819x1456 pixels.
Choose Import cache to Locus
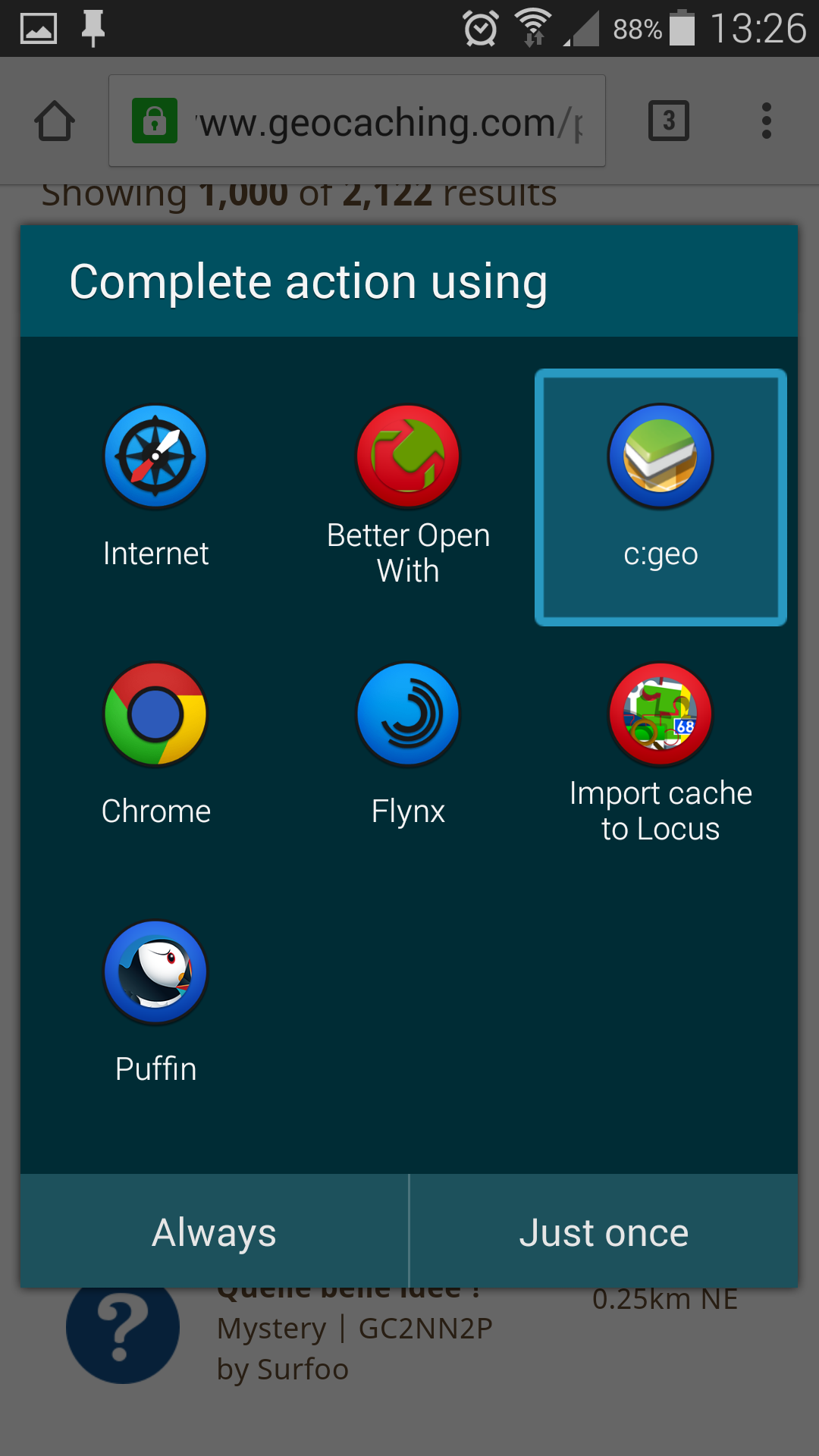pyautogui.click(x=661, y=751)
